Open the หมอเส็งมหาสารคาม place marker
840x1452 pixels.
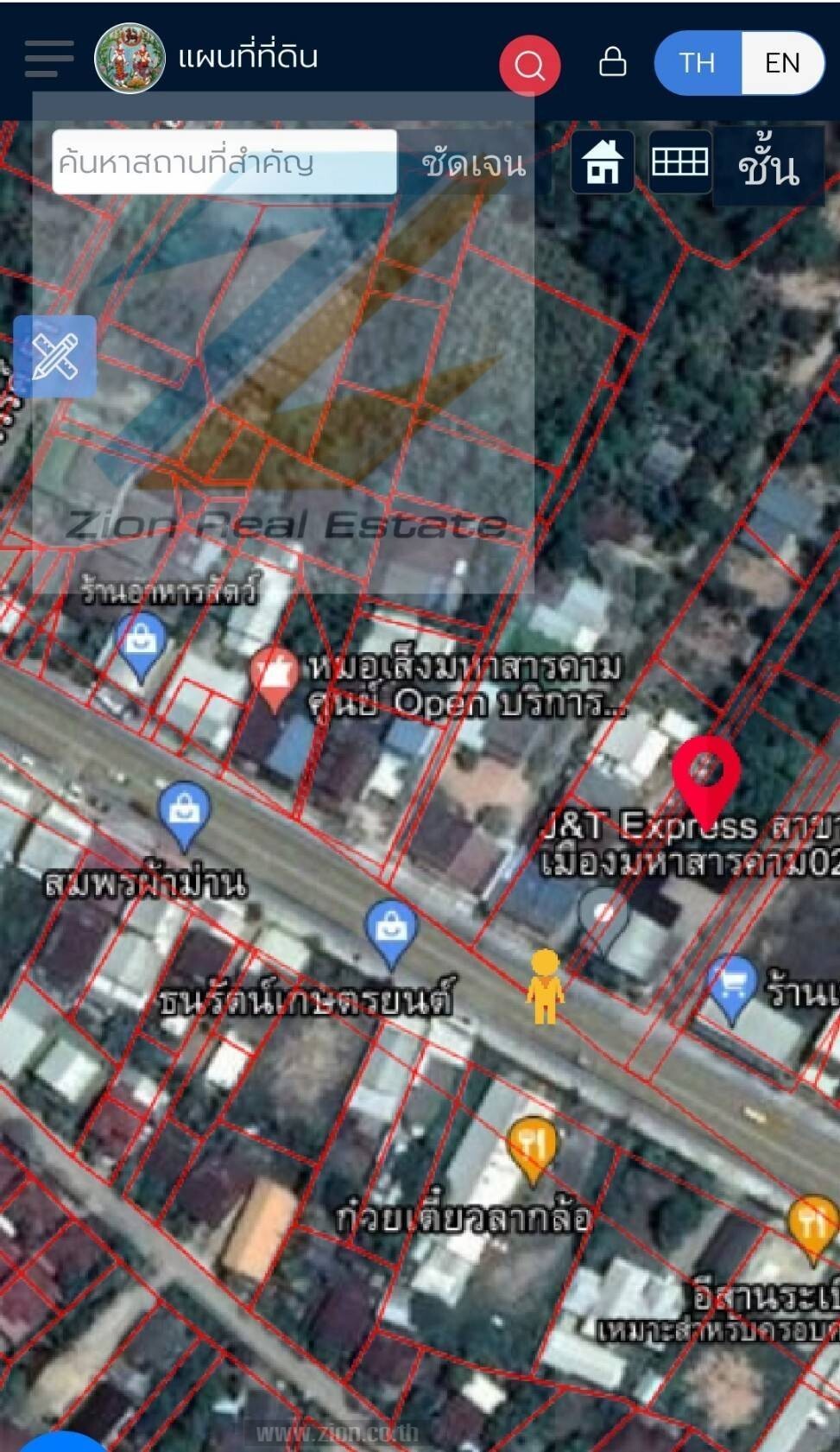pos(273,679)
